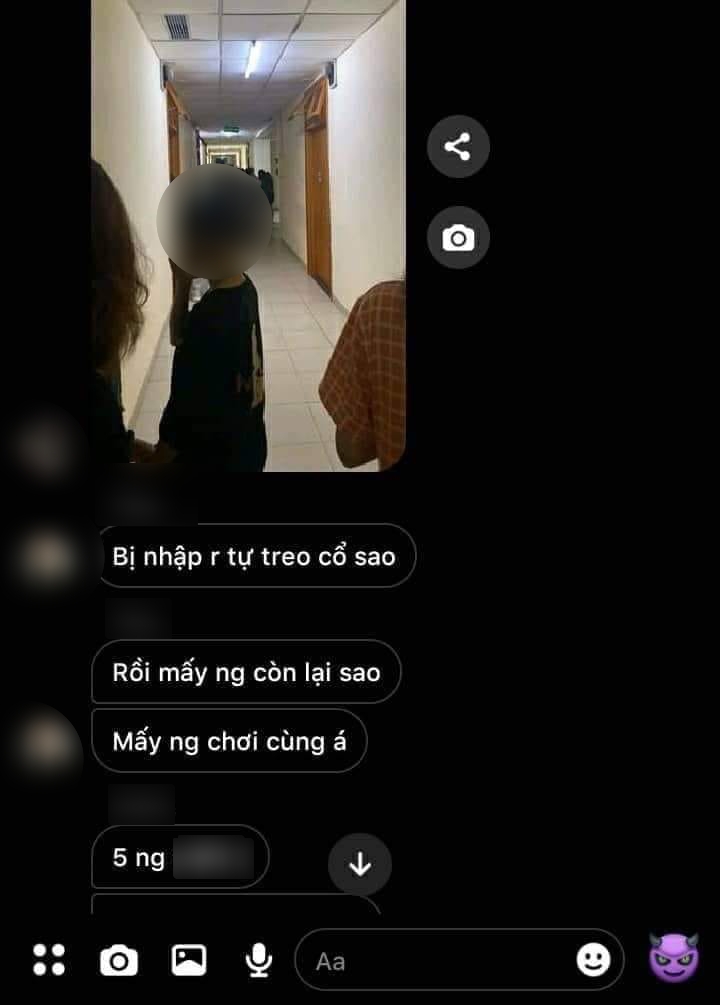Share the hallway photo
The width and height of the screenshot is (720, 1005).
(458, 148)
